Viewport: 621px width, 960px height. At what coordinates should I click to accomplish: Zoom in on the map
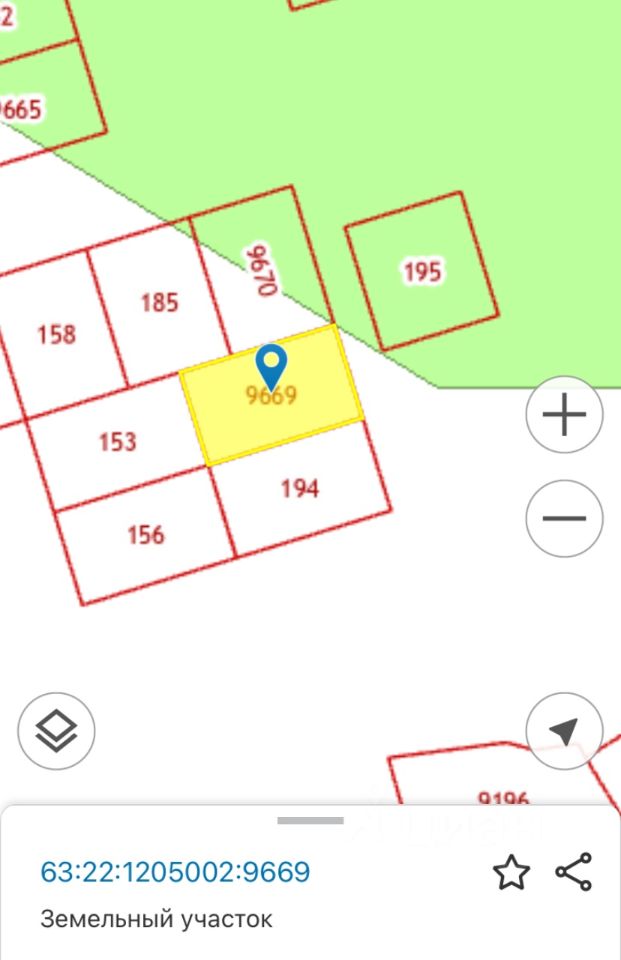pos(564,415)
